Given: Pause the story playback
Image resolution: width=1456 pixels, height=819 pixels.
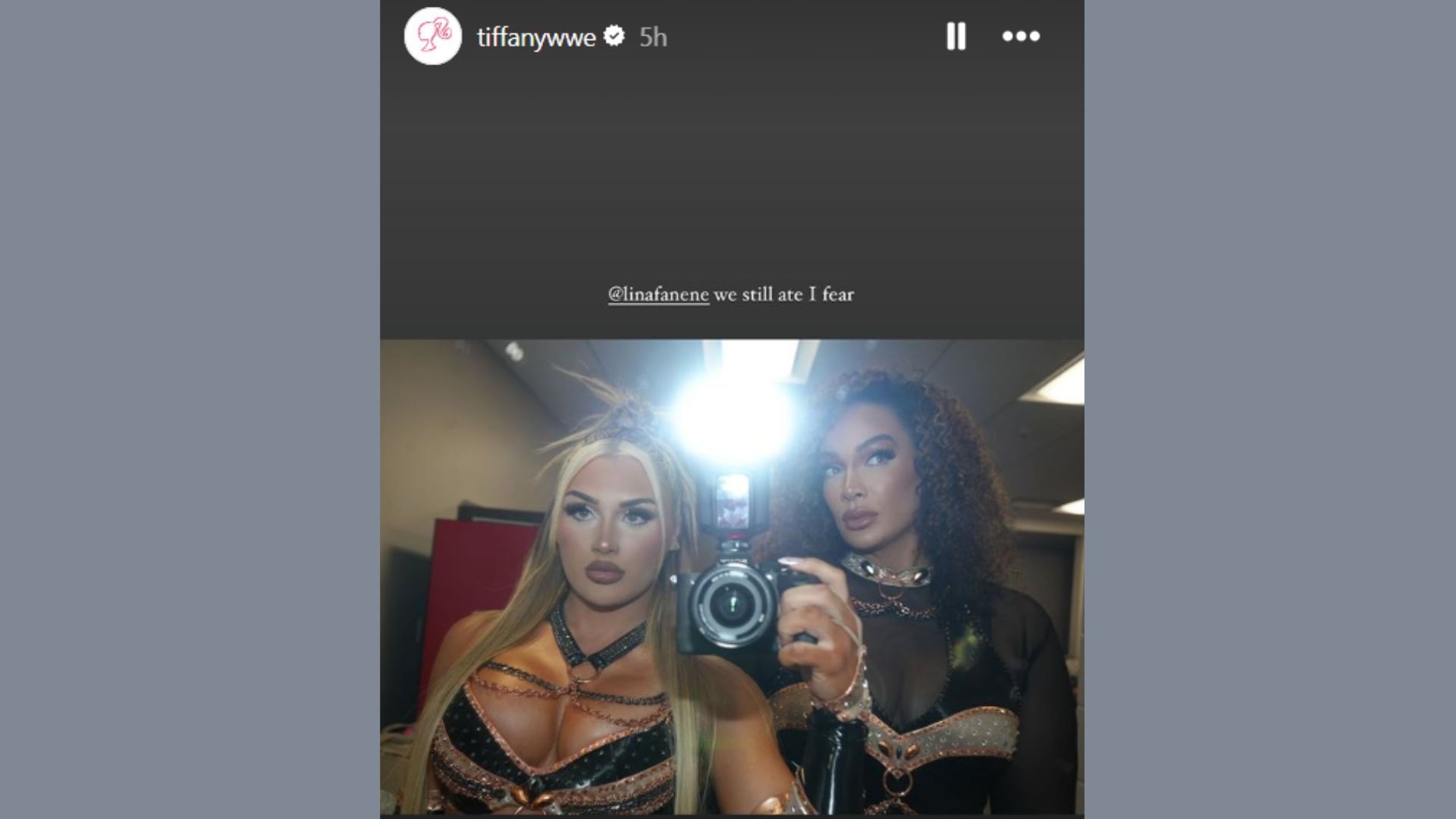Looking at the screenshot, I should pyautogui.click(x=955, y=36).
